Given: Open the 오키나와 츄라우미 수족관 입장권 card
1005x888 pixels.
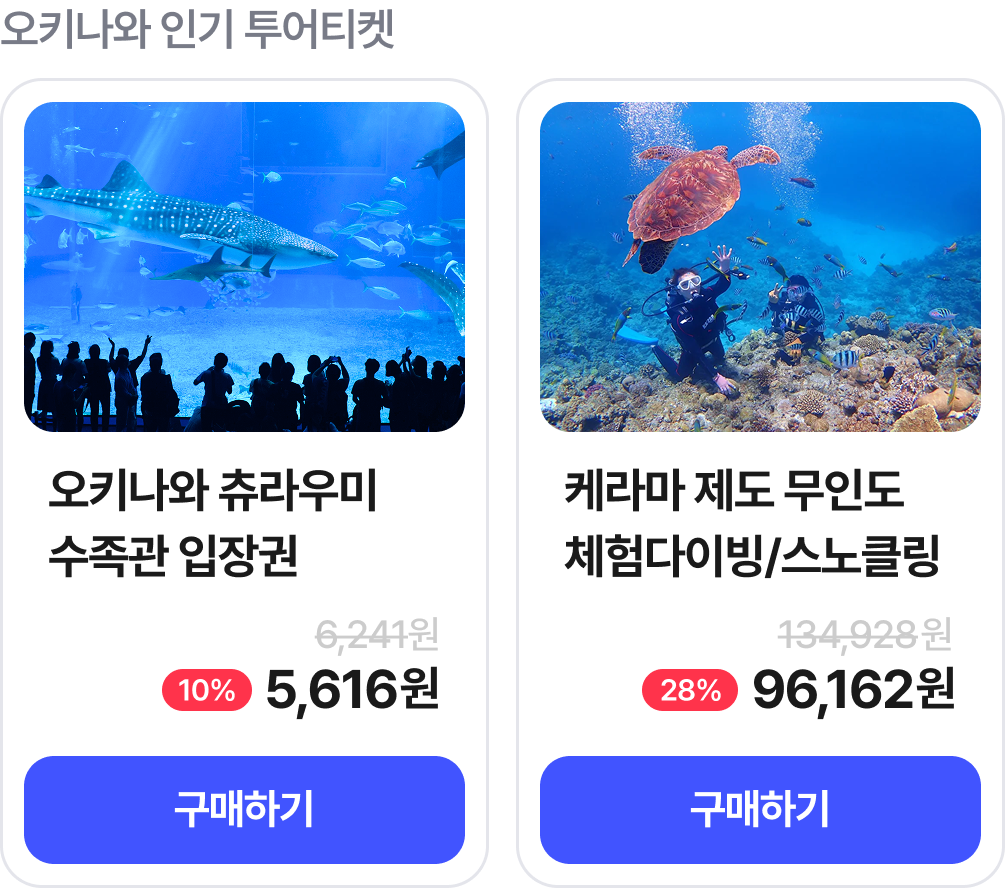Looking at the screenshot, I should point(244,267).
